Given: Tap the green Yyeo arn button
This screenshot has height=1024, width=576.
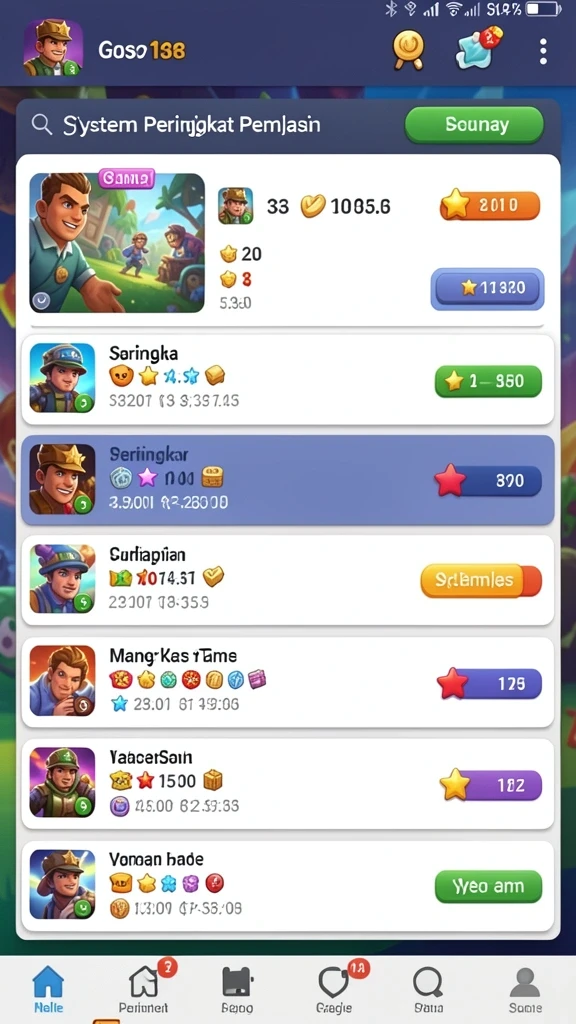Looking at the screenshot, I should coord(488,886).
